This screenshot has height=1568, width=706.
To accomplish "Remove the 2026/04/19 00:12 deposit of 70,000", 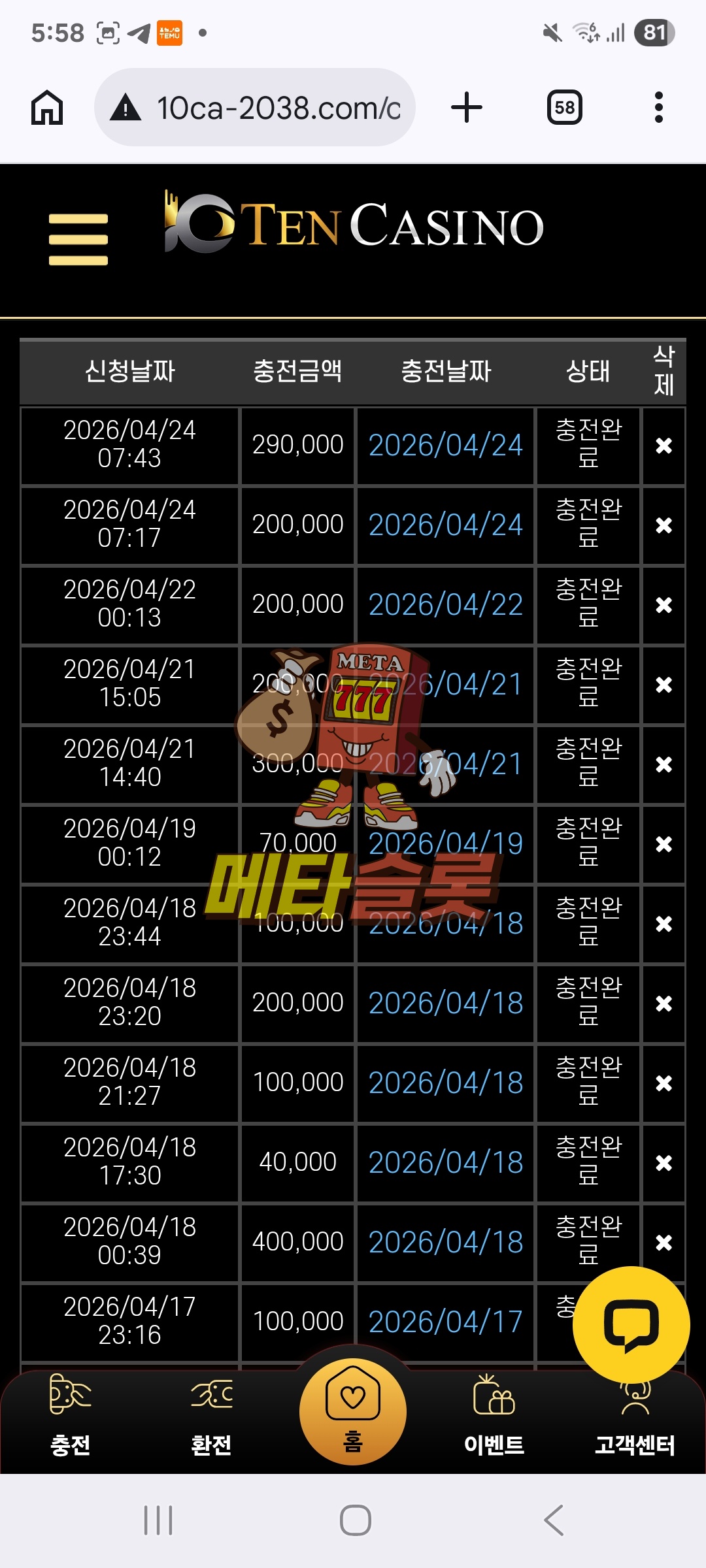I will click(664, 844).
